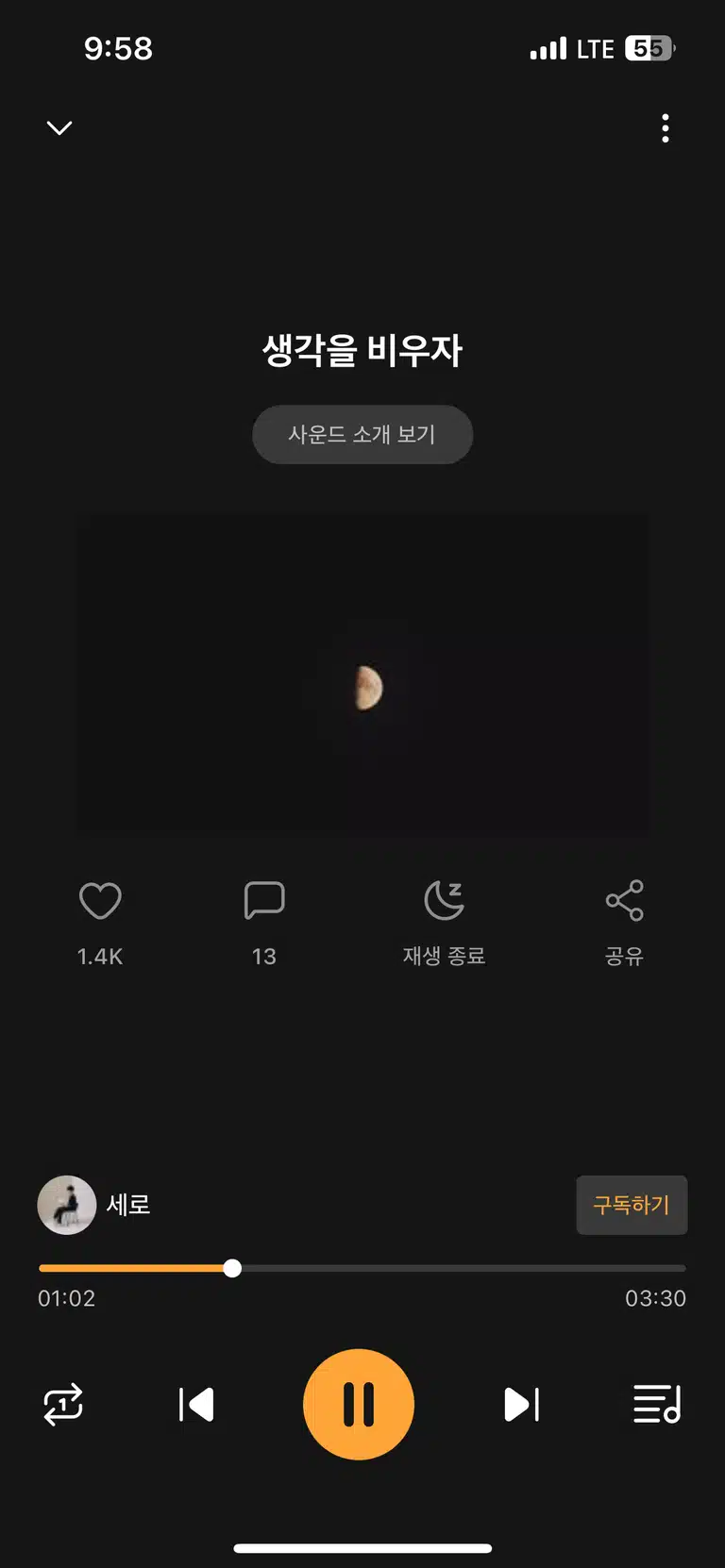This screenshot has width=725, height=1568.
Task: Skip to the previous track
Action: (x=196, y=1404)
